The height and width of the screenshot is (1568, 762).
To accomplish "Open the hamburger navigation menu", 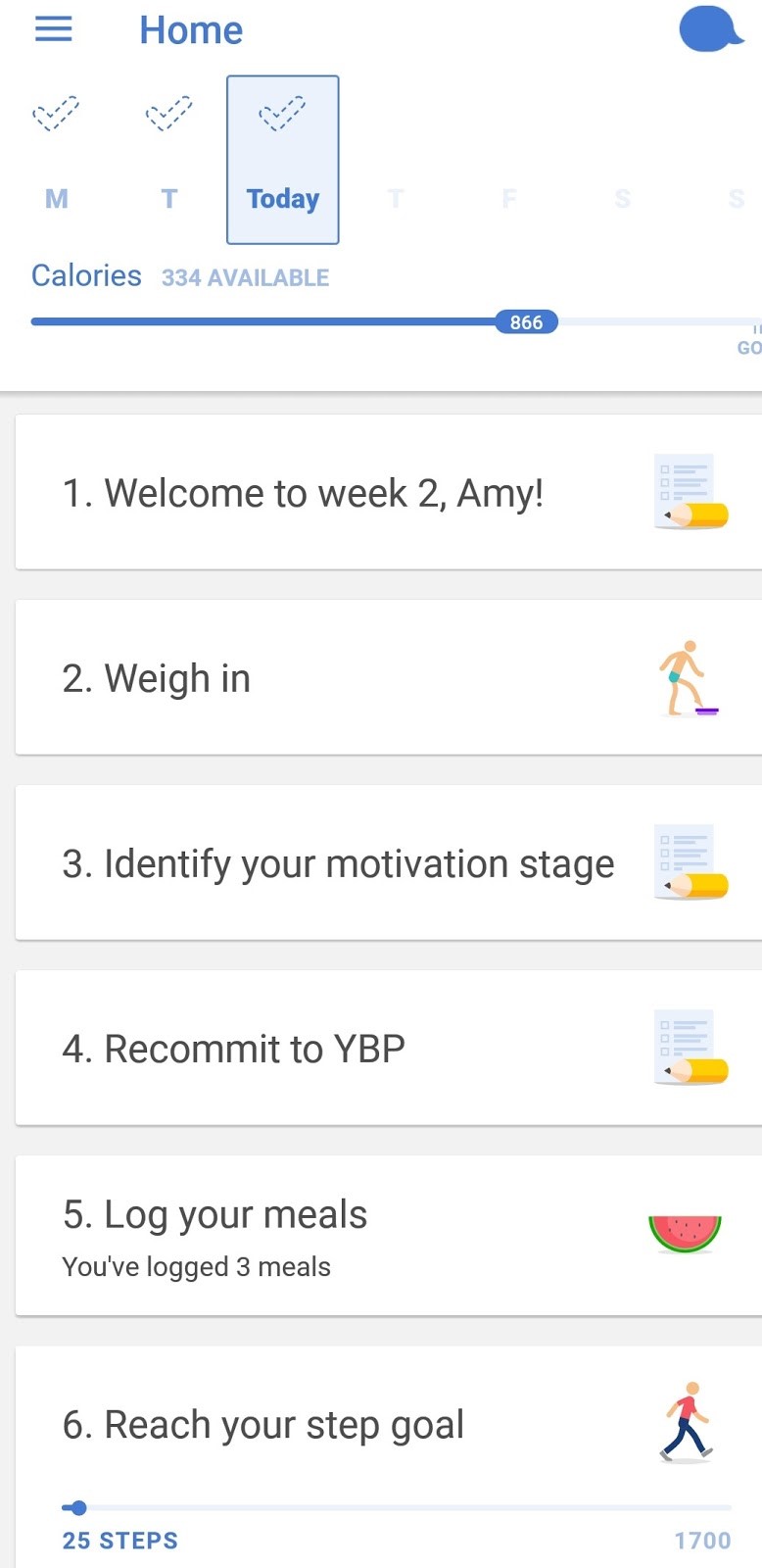I will pyautogui.click(x=54, y=29).
